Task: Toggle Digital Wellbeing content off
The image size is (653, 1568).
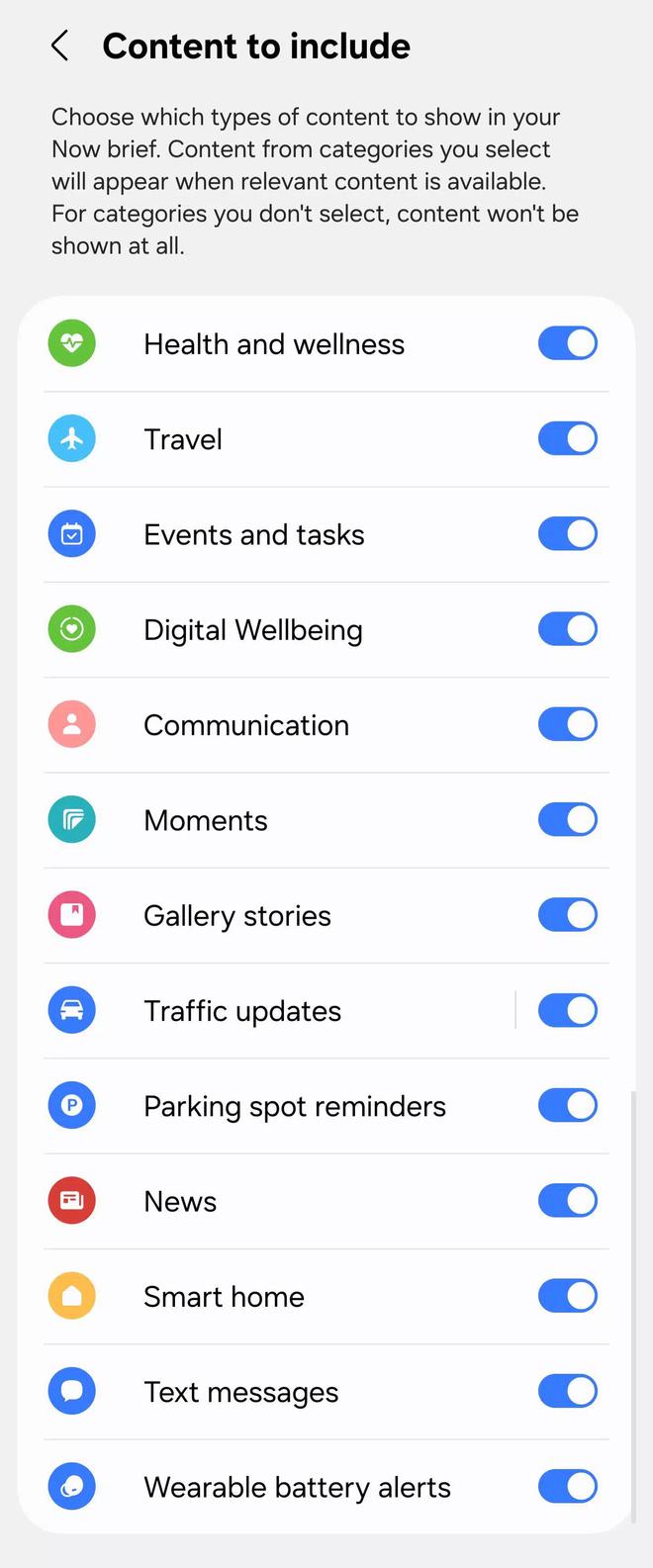Action: (567, 629)
